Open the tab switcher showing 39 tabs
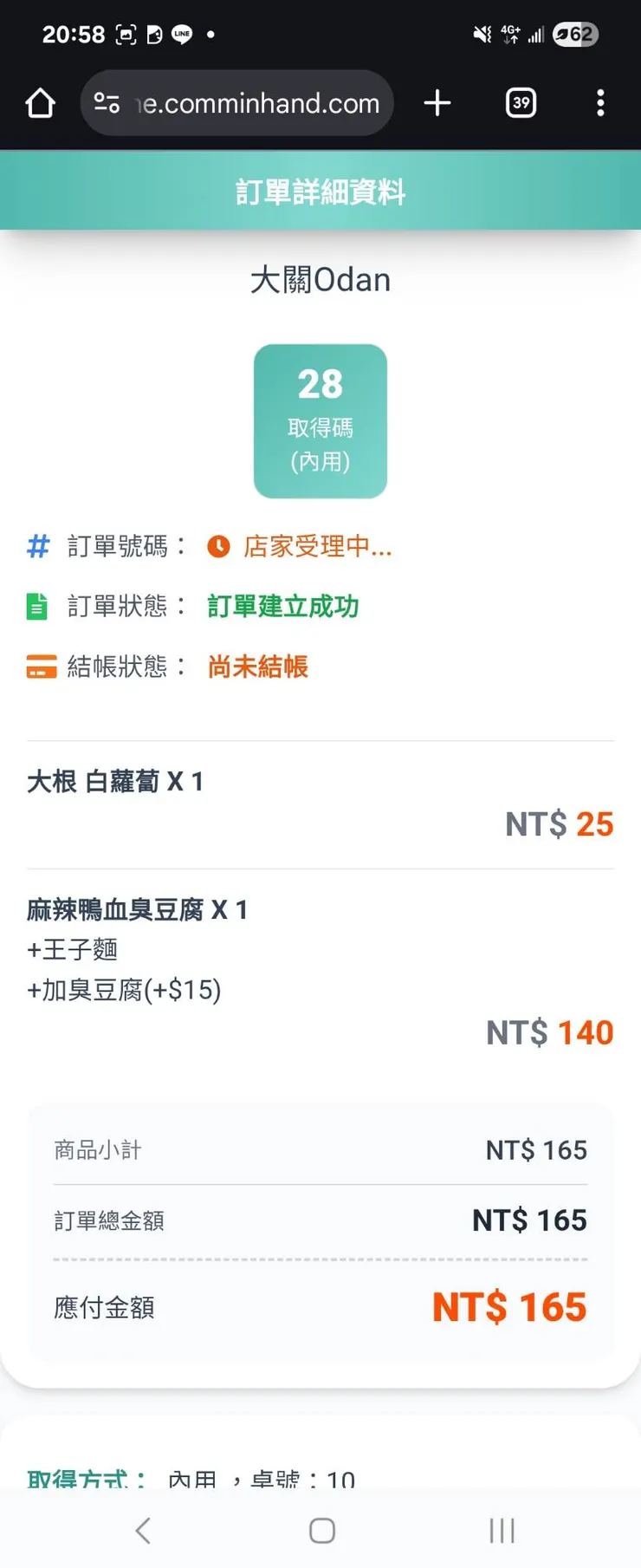641x1568 pixels. (x=520, y=103)
